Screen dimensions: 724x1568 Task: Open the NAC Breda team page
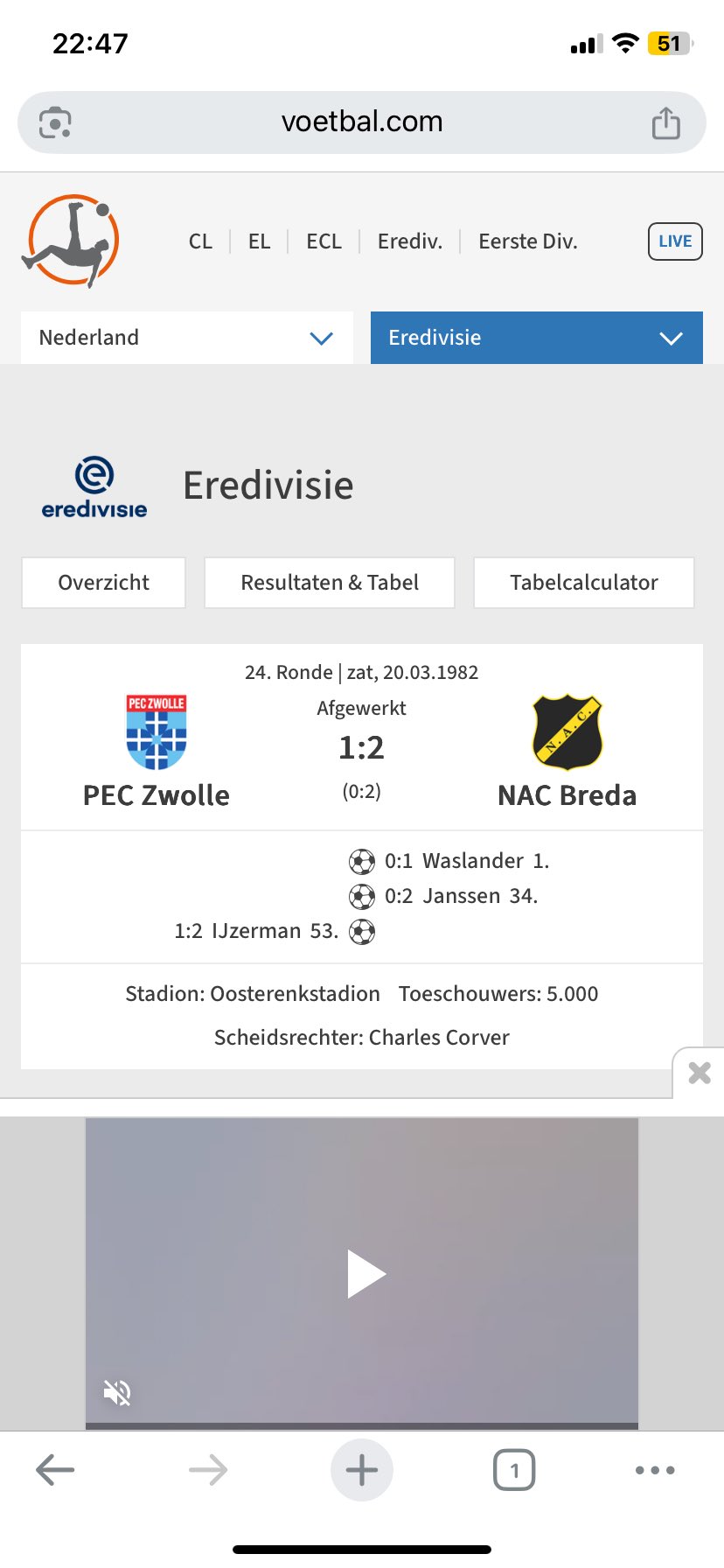tap(567, 794)
